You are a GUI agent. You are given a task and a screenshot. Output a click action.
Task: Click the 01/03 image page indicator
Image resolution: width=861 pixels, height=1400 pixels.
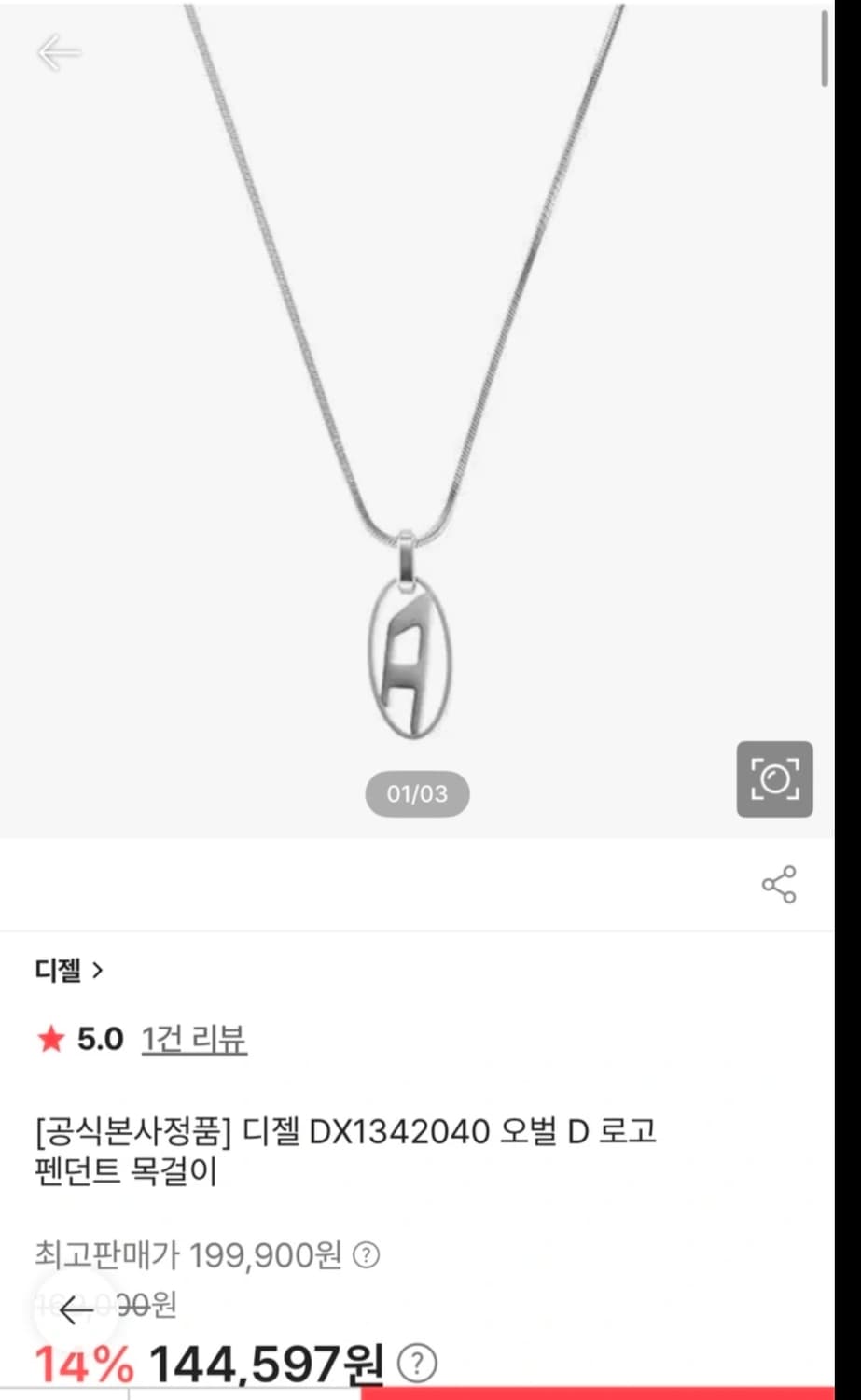(x=417, y=793)
